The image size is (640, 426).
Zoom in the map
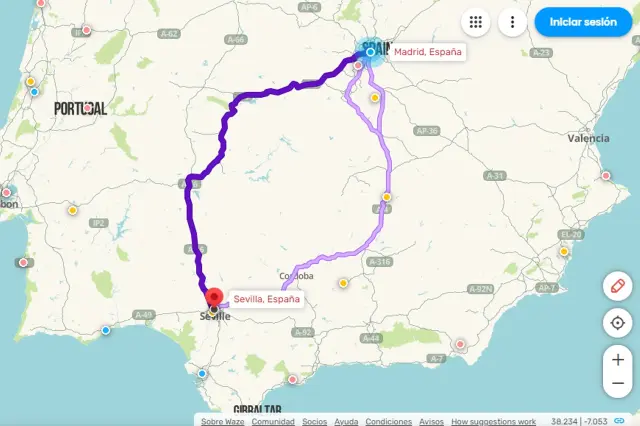click(617, 360)
